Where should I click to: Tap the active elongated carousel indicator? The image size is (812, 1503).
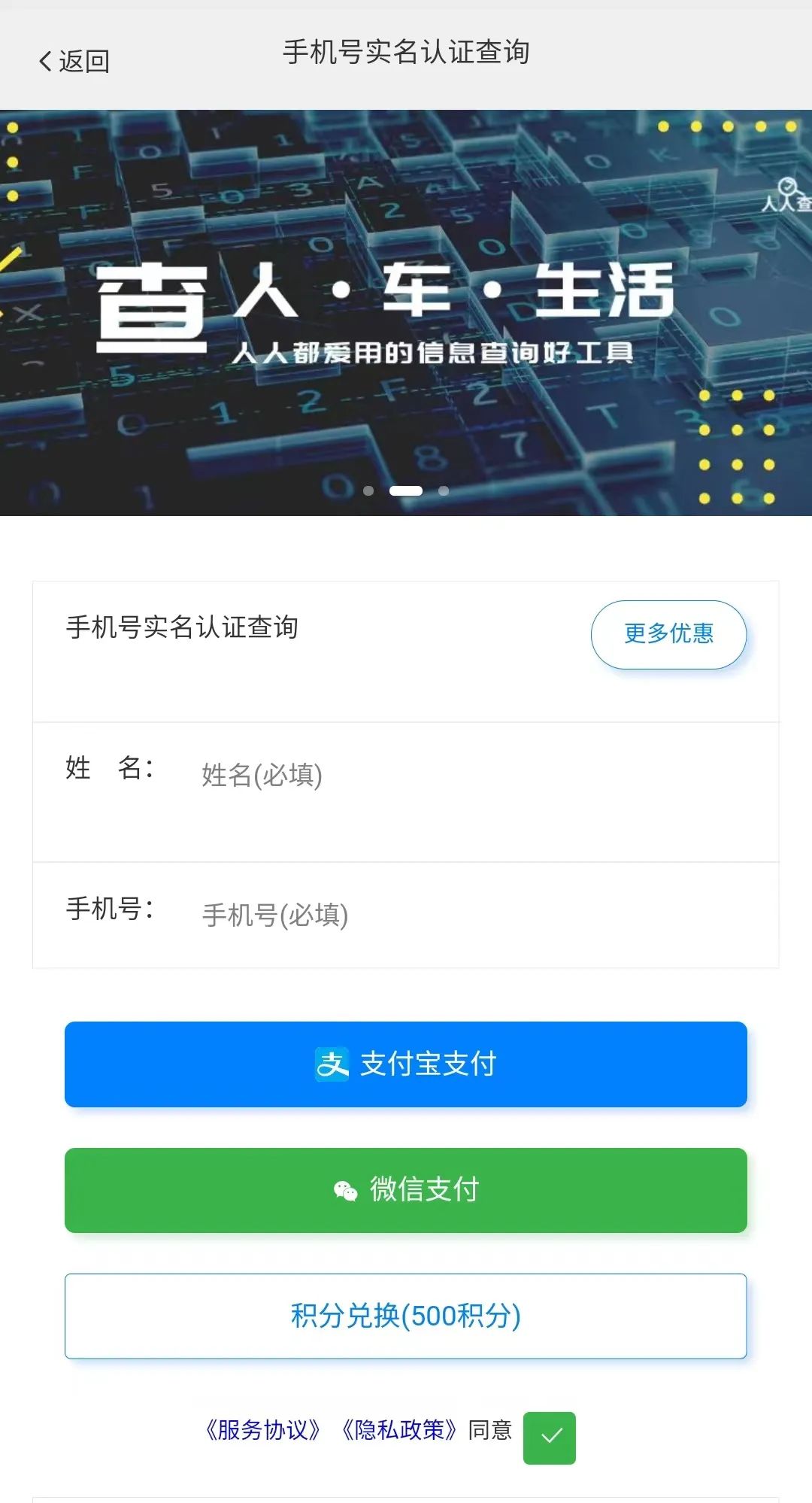pos(406,490)
